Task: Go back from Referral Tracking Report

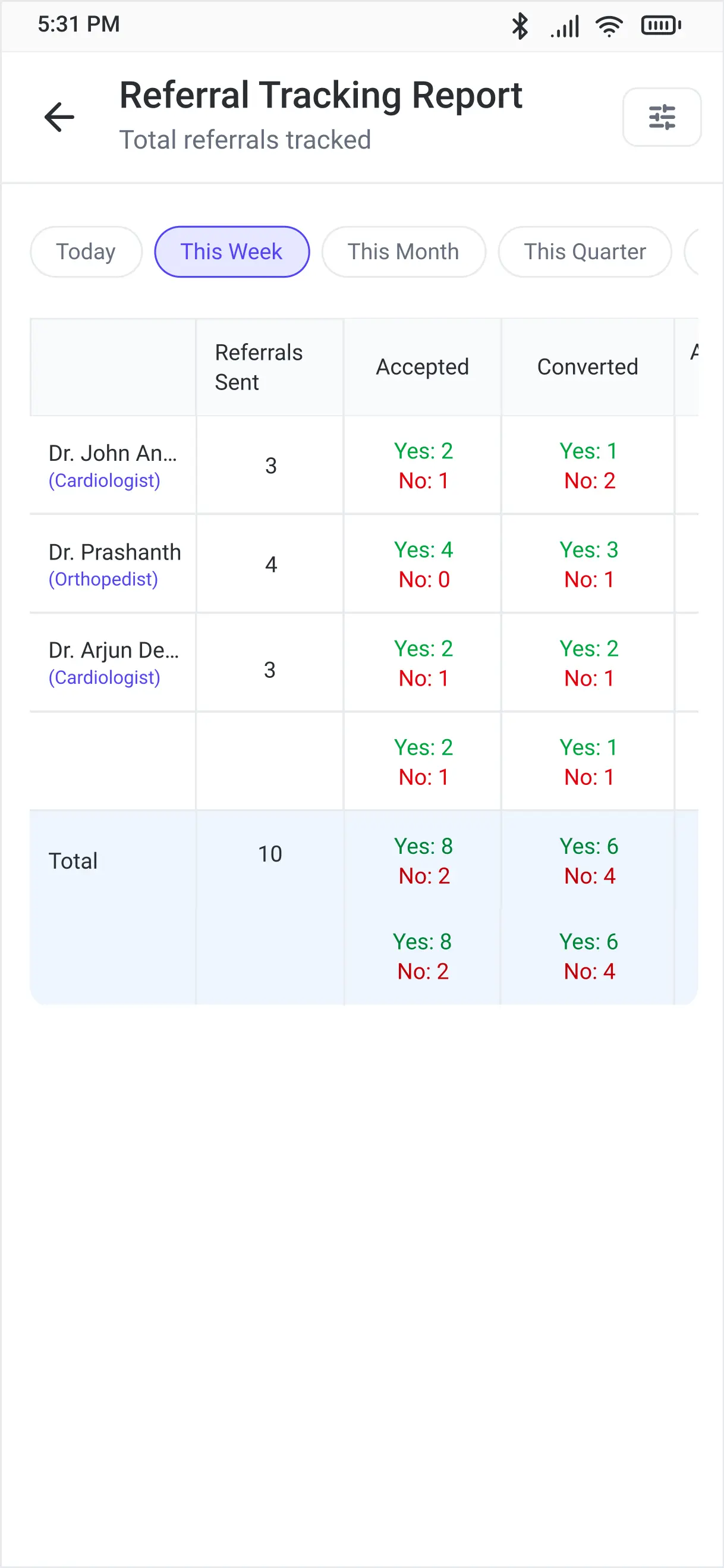Action: pyautogui.click(x=59, y=117)
